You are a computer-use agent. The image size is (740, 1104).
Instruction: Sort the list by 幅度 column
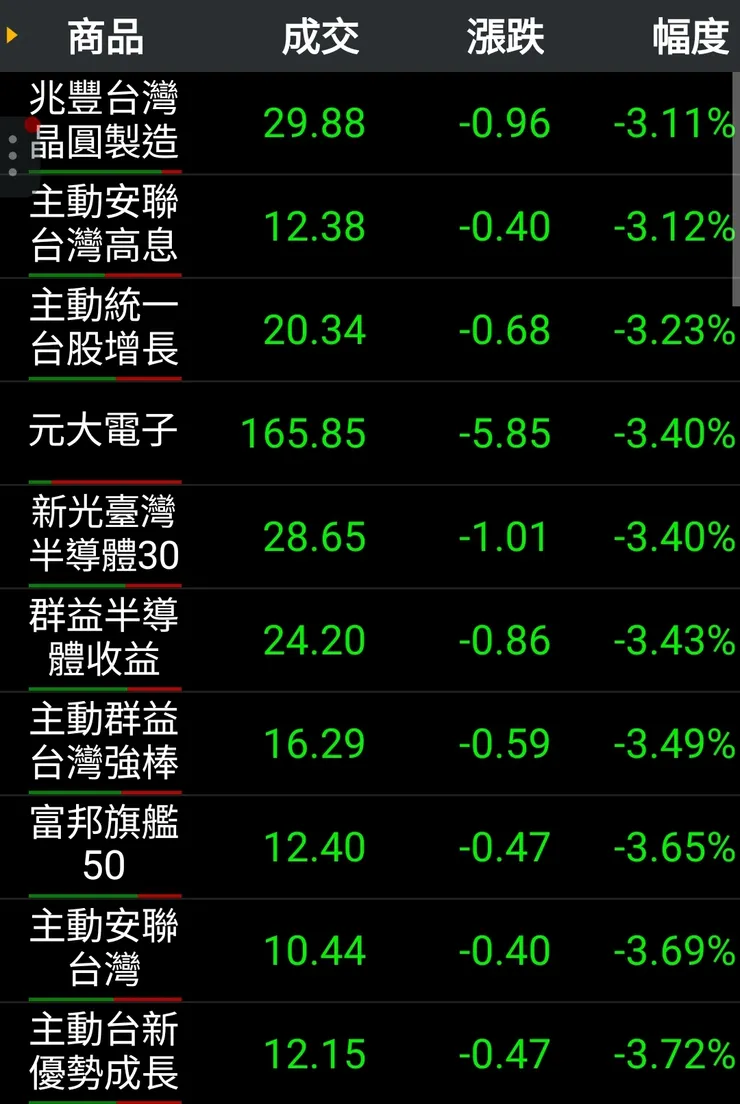click(x=690, y=37)
